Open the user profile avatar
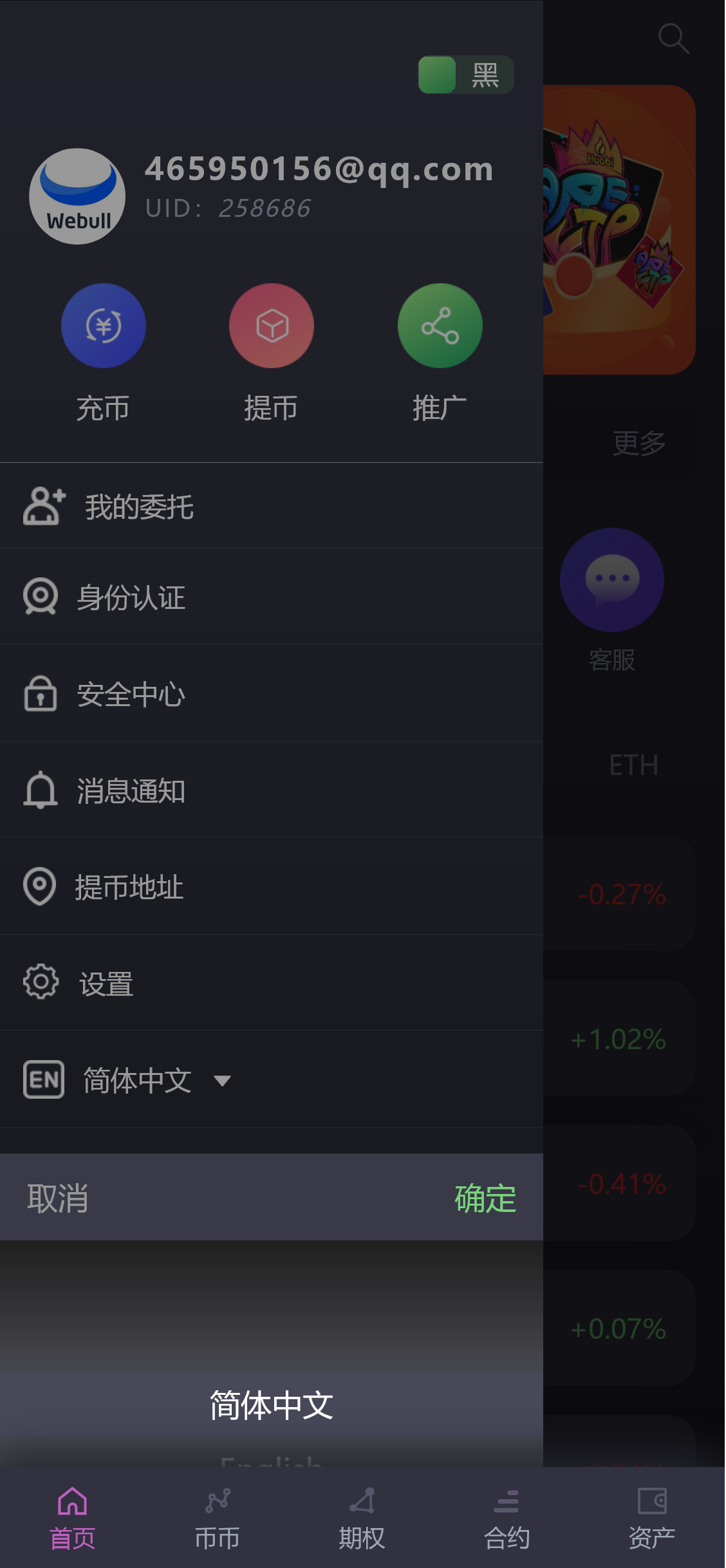The width and height of the screenshot is (726, 1568). [x=77, y=196]
